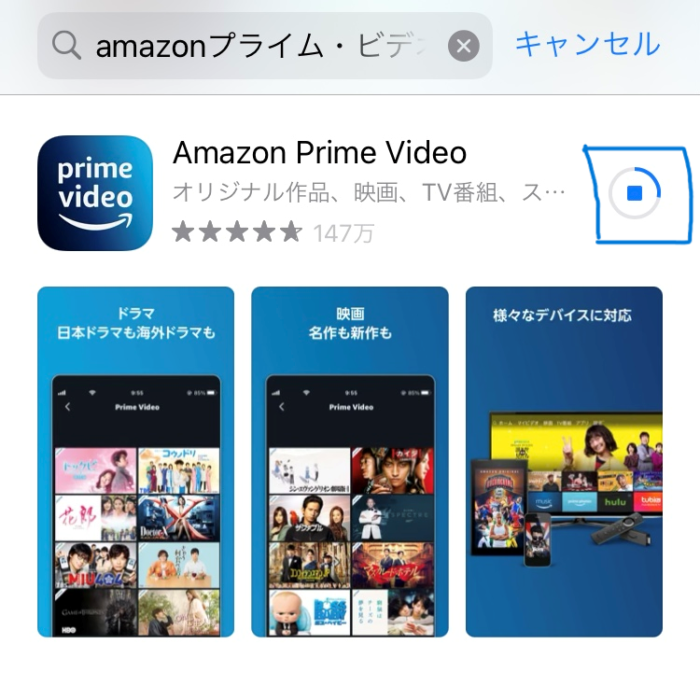Open the Amazon Prime Video app page
Viewport: 700px width, 700px height.
pyautogui.click(x=320, y=154)
